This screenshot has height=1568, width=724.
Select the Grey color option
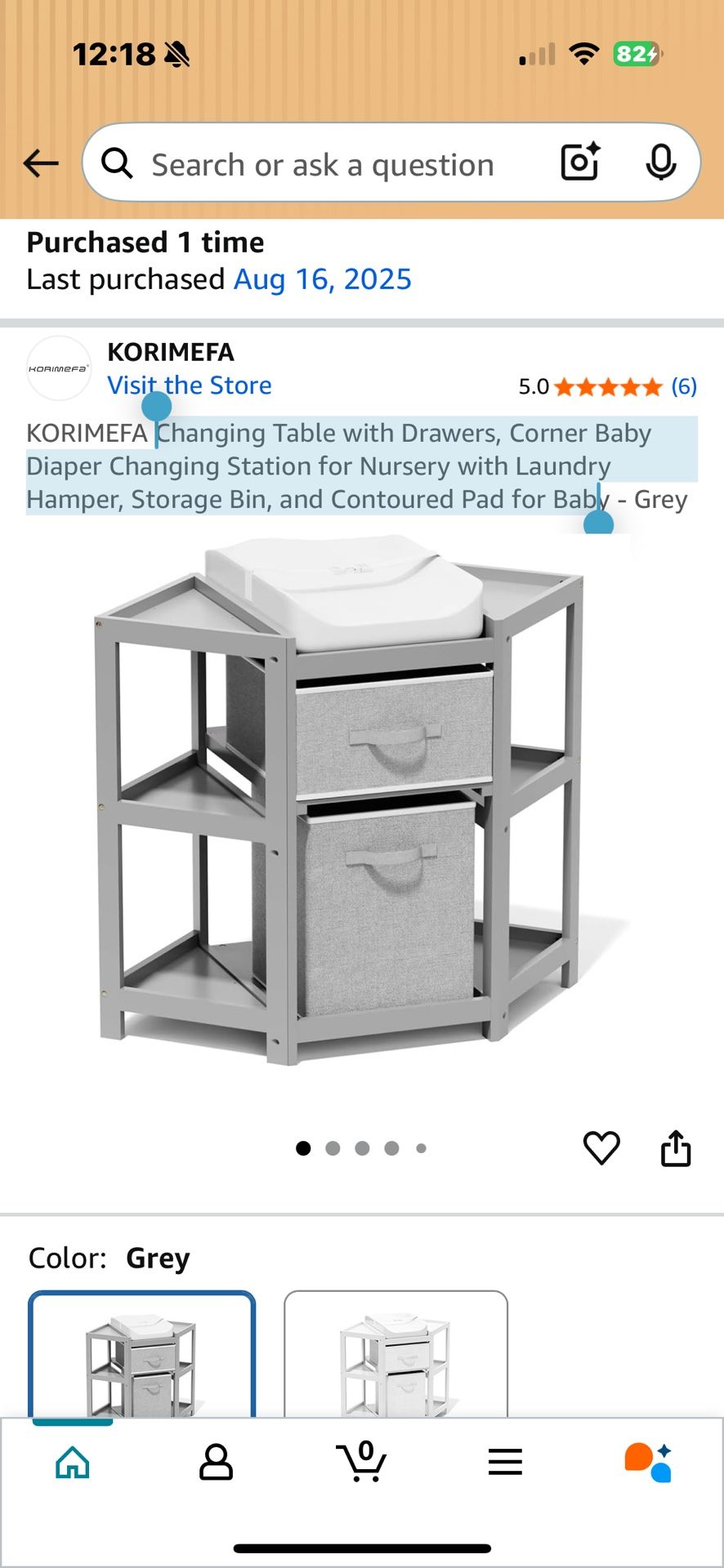142,1356
